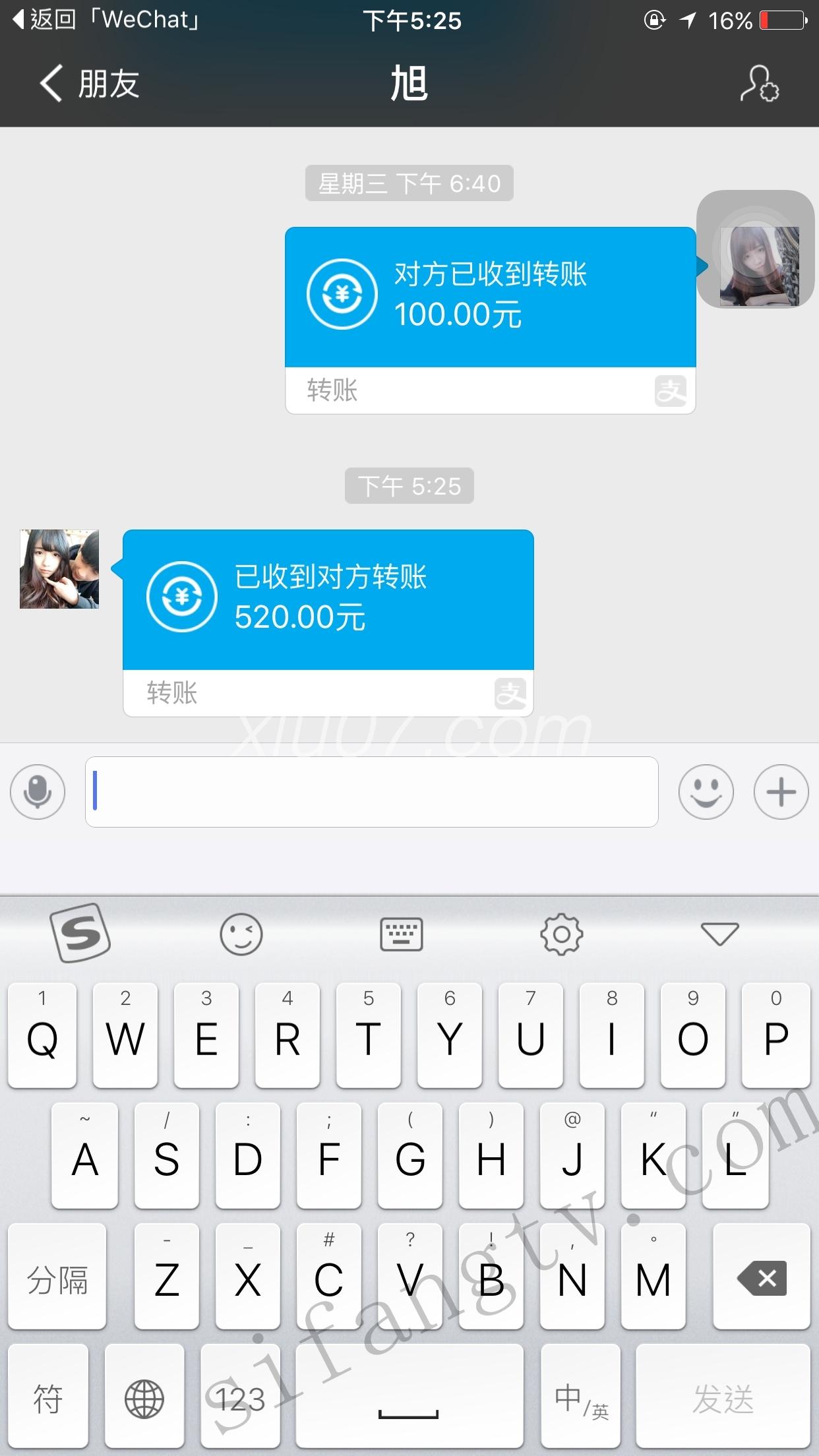This screenshot has height=1456, width=819.
Task: Open the plus attachments menu
Action: 781,792
